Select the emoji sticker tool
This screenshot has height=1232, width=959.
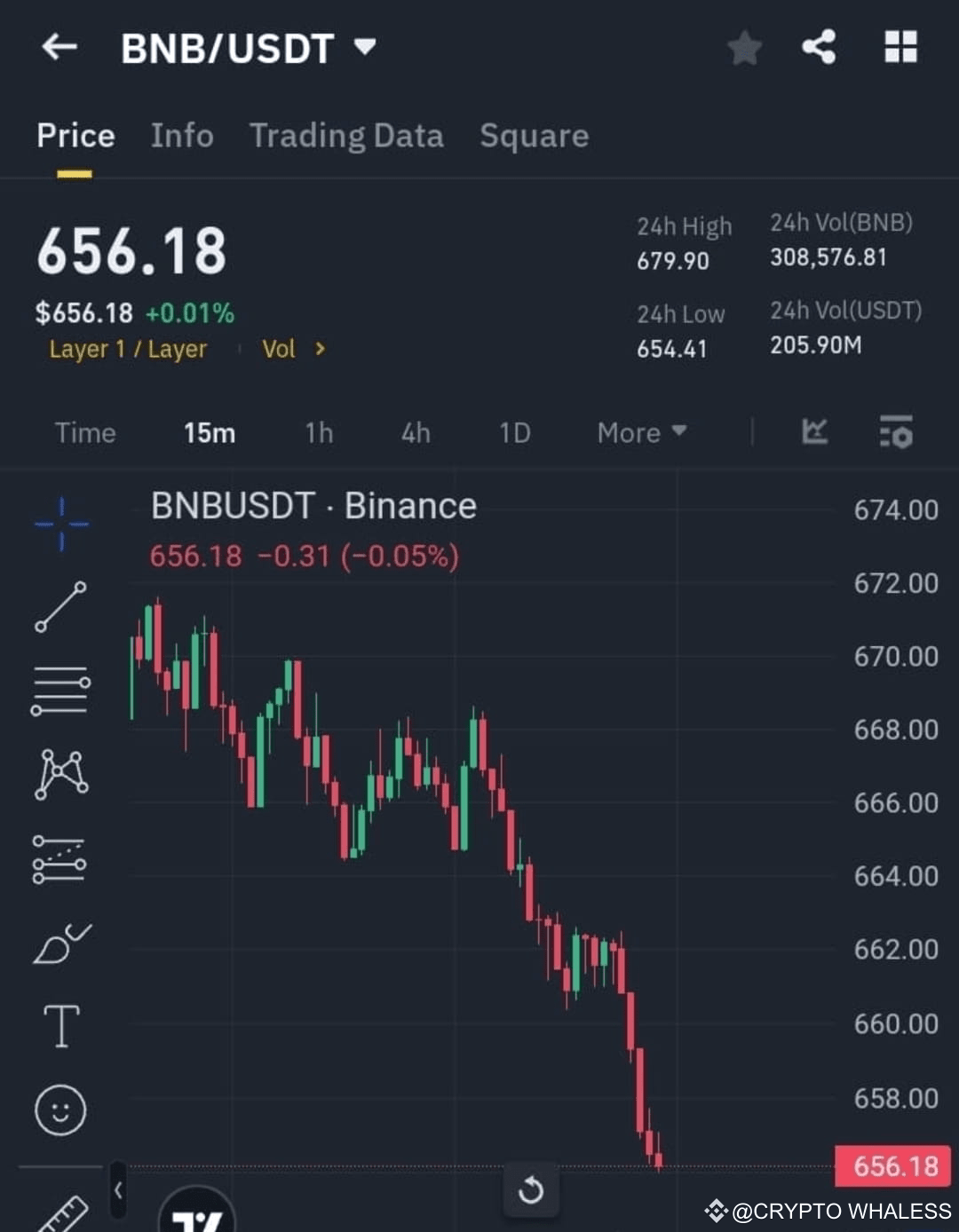(x=60, y=1110)
